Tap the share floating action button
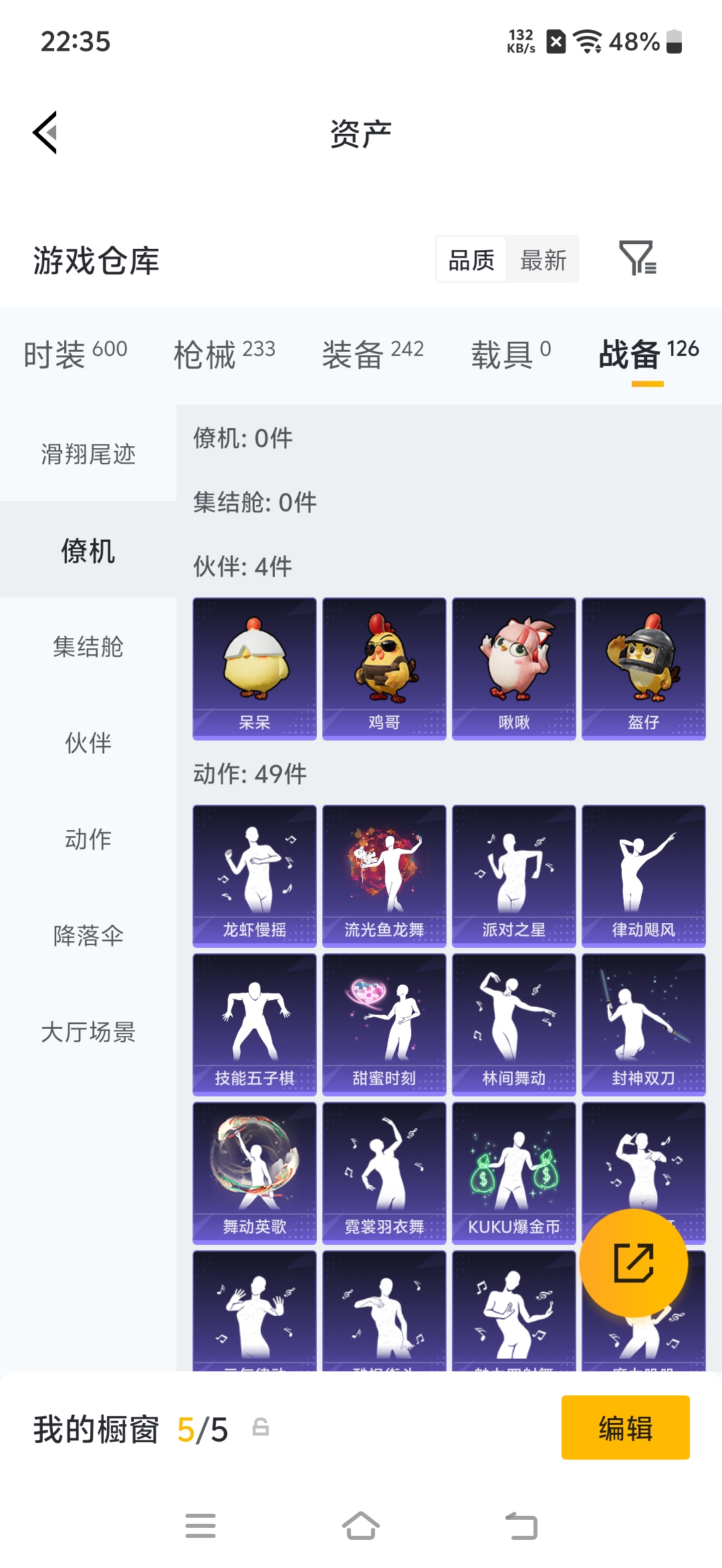 click(634, 1262)
